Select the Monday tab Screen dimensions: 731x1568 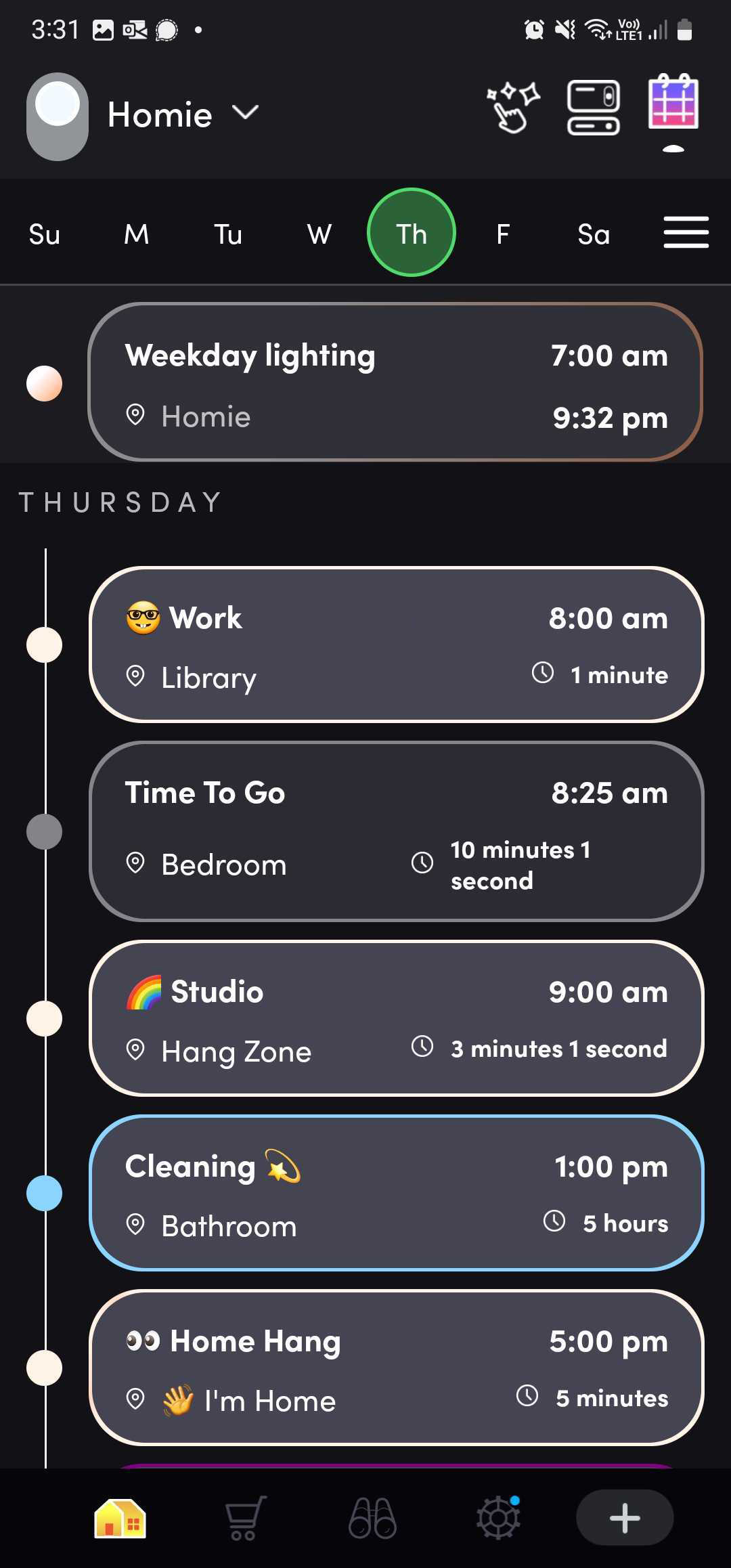(136, 234)
